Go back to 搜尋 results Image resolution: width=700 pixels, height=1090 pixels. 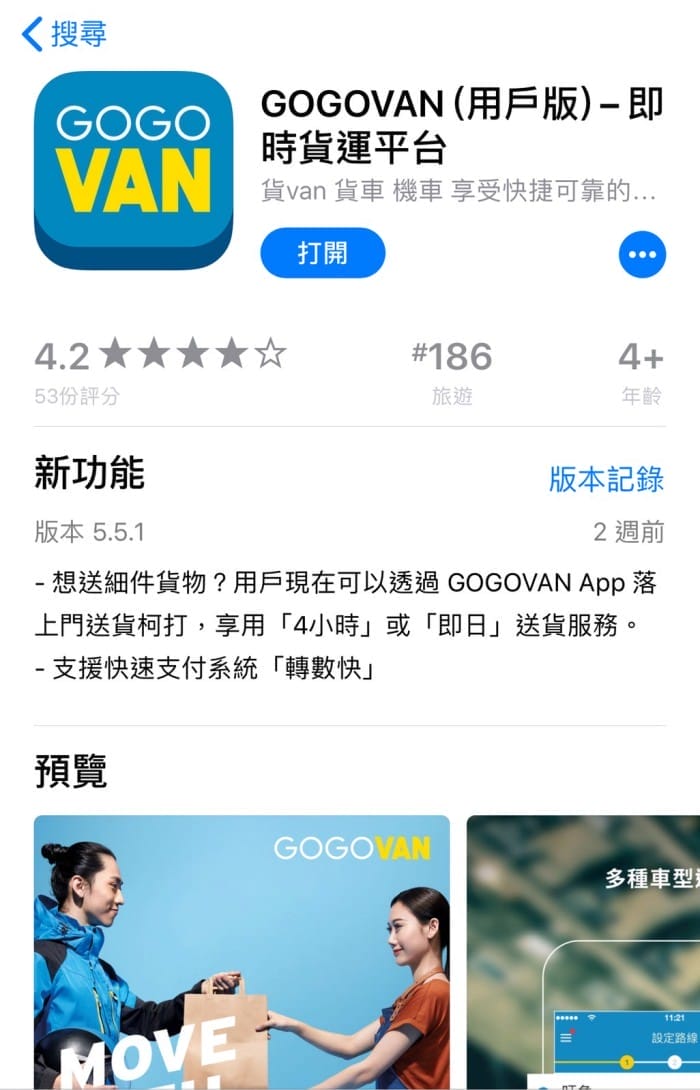(x=64, y=34)
